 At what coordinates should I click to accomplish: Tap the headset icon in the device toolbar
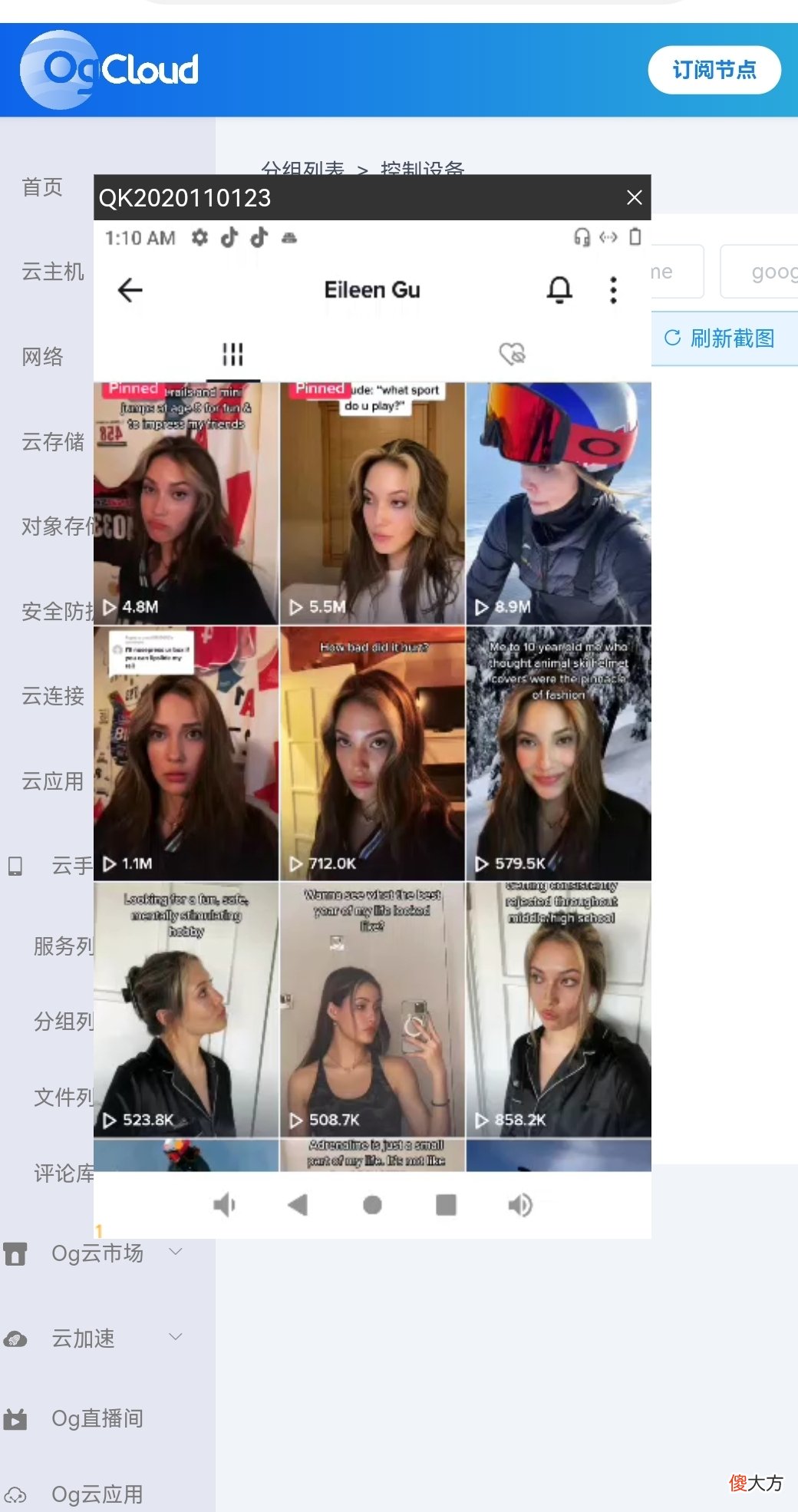point(582,238)
